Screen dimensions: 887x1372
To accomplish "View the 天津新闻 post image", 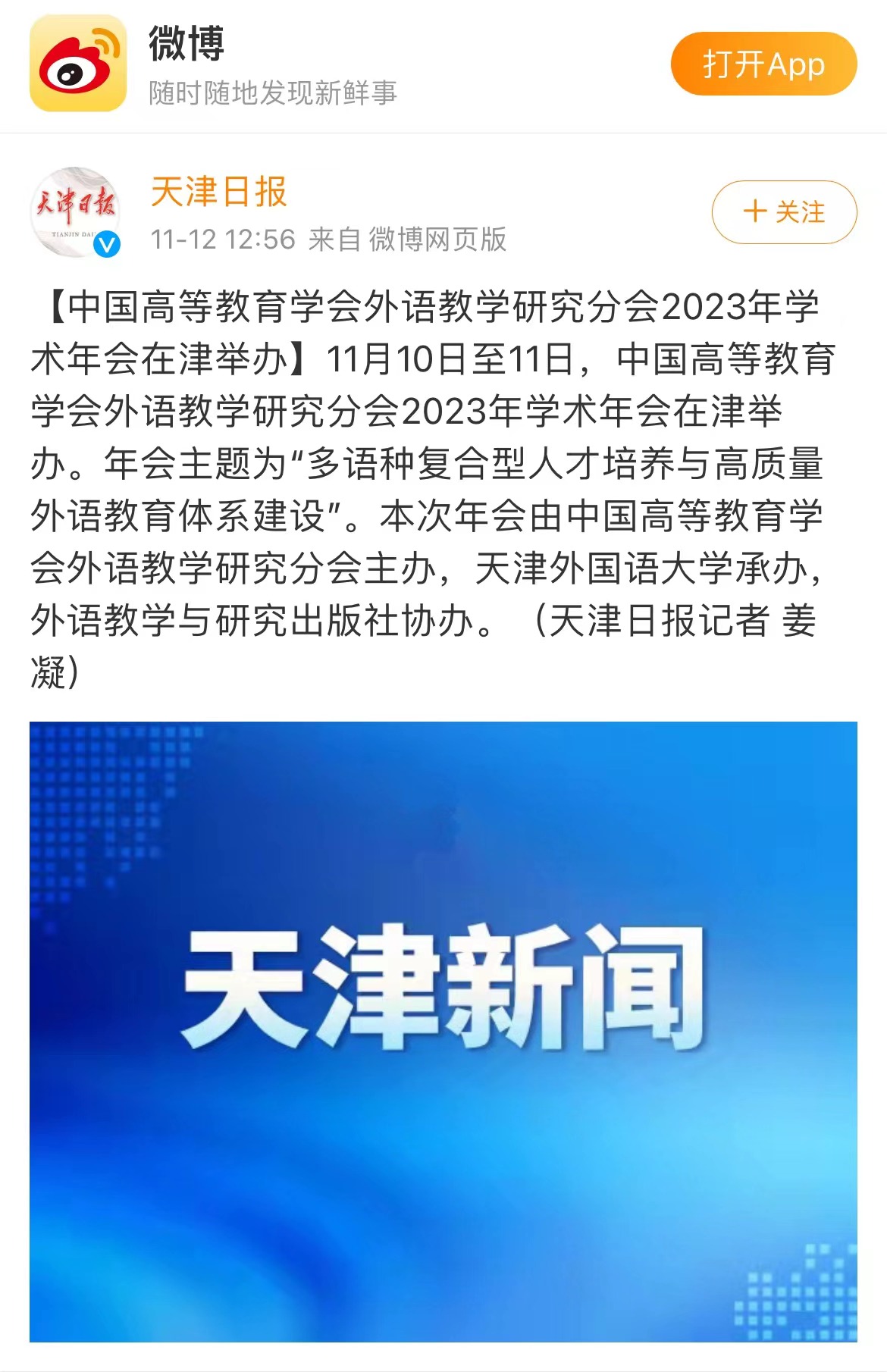I will point(443,1031).
